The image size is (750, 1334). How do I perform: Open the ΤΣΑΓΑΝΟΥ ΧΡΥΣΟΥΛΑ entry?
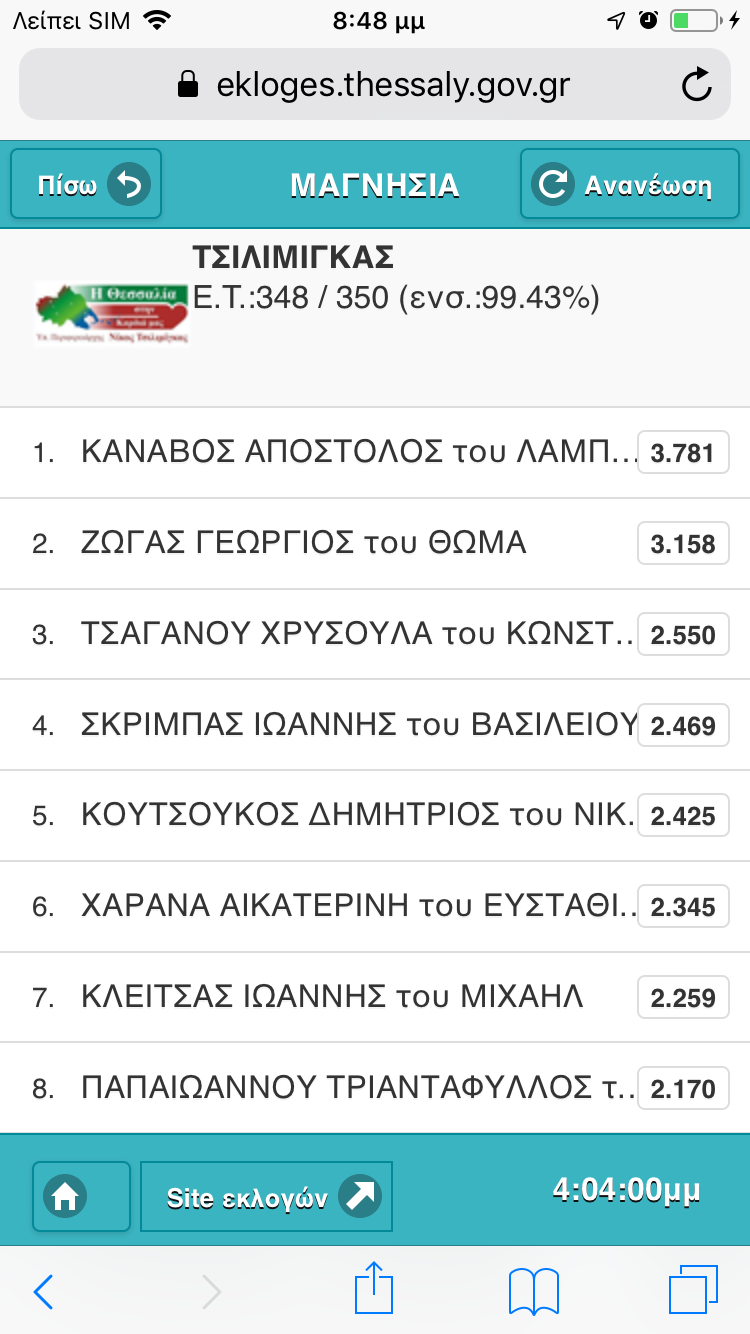click(375, 635)
